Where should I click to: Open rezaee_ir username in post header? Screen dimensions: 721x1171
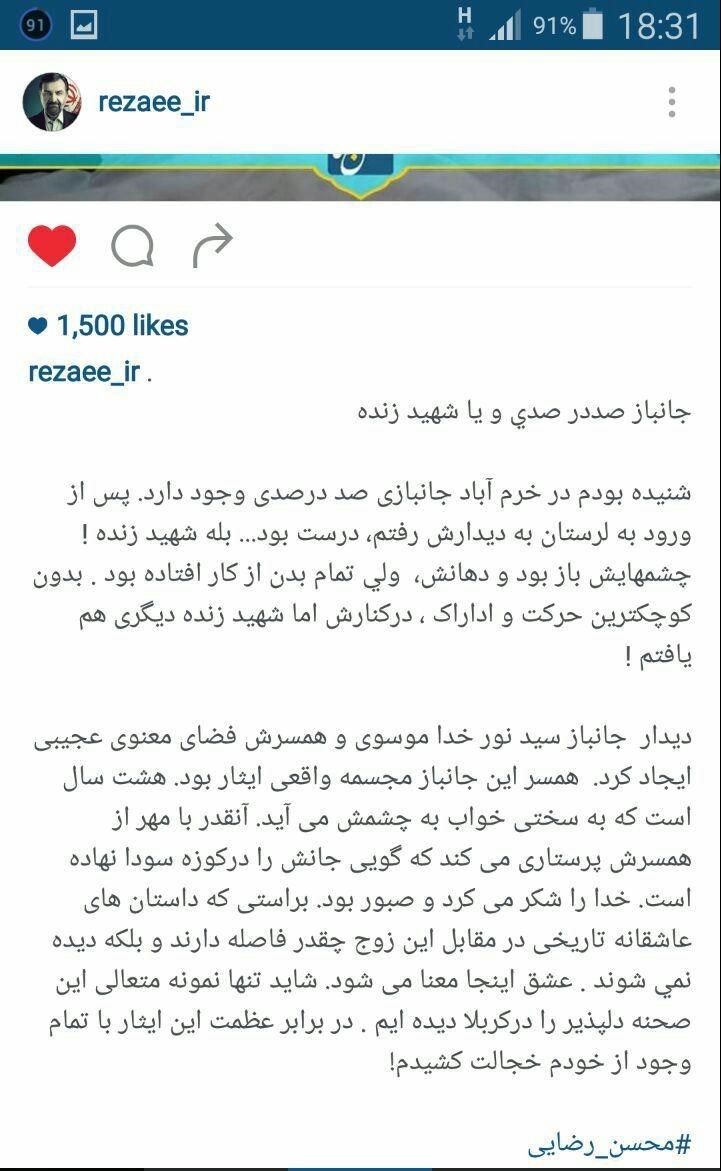(153, 102)
